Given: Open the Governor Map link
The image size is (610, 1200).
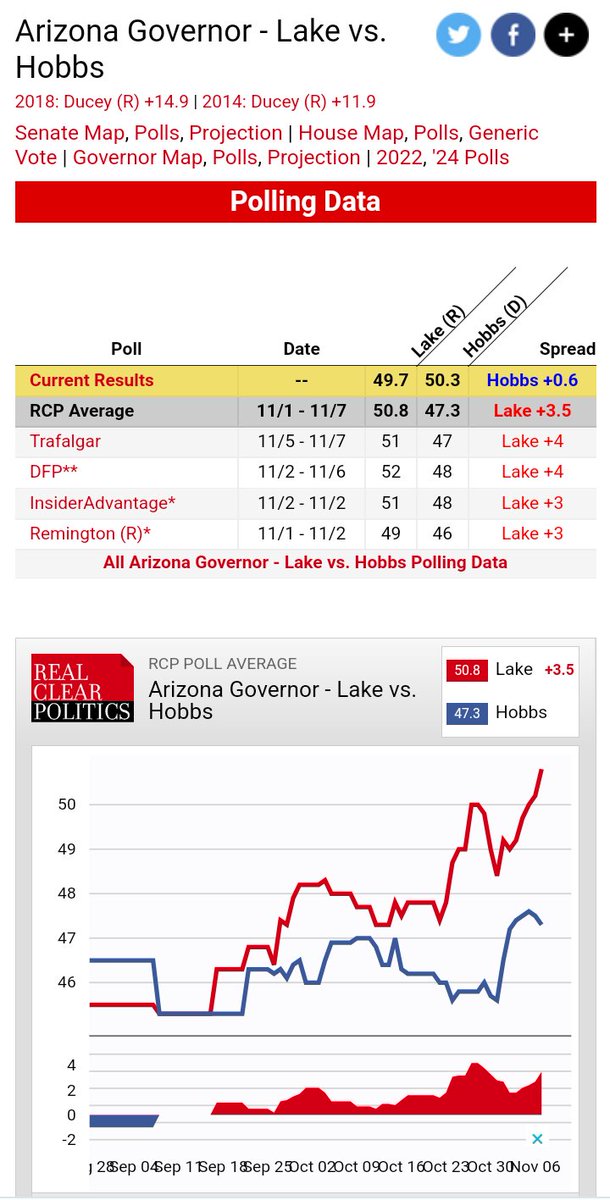Looking at the screenshot, I should 141,157.
